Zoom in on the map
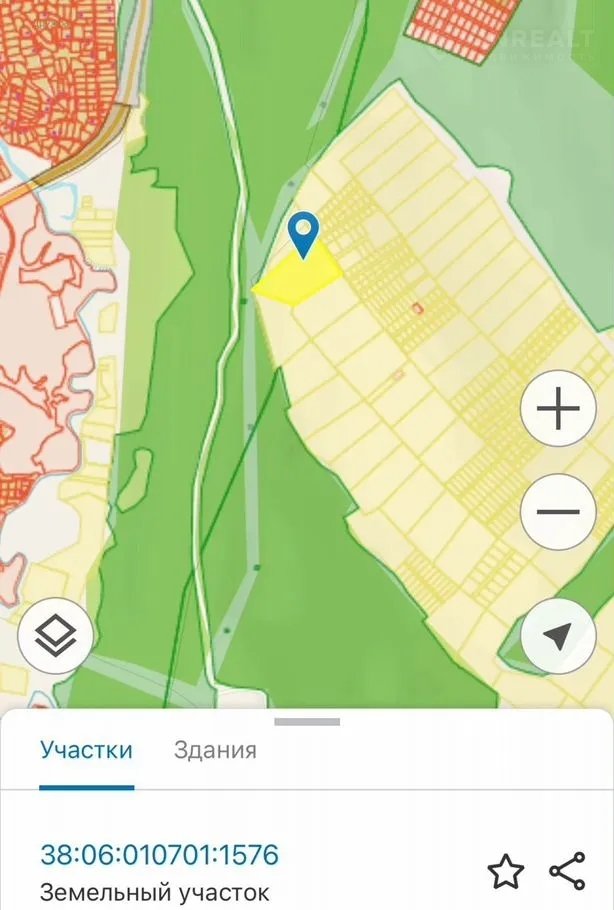Viewport: 614px width, 910px height. 558,411
